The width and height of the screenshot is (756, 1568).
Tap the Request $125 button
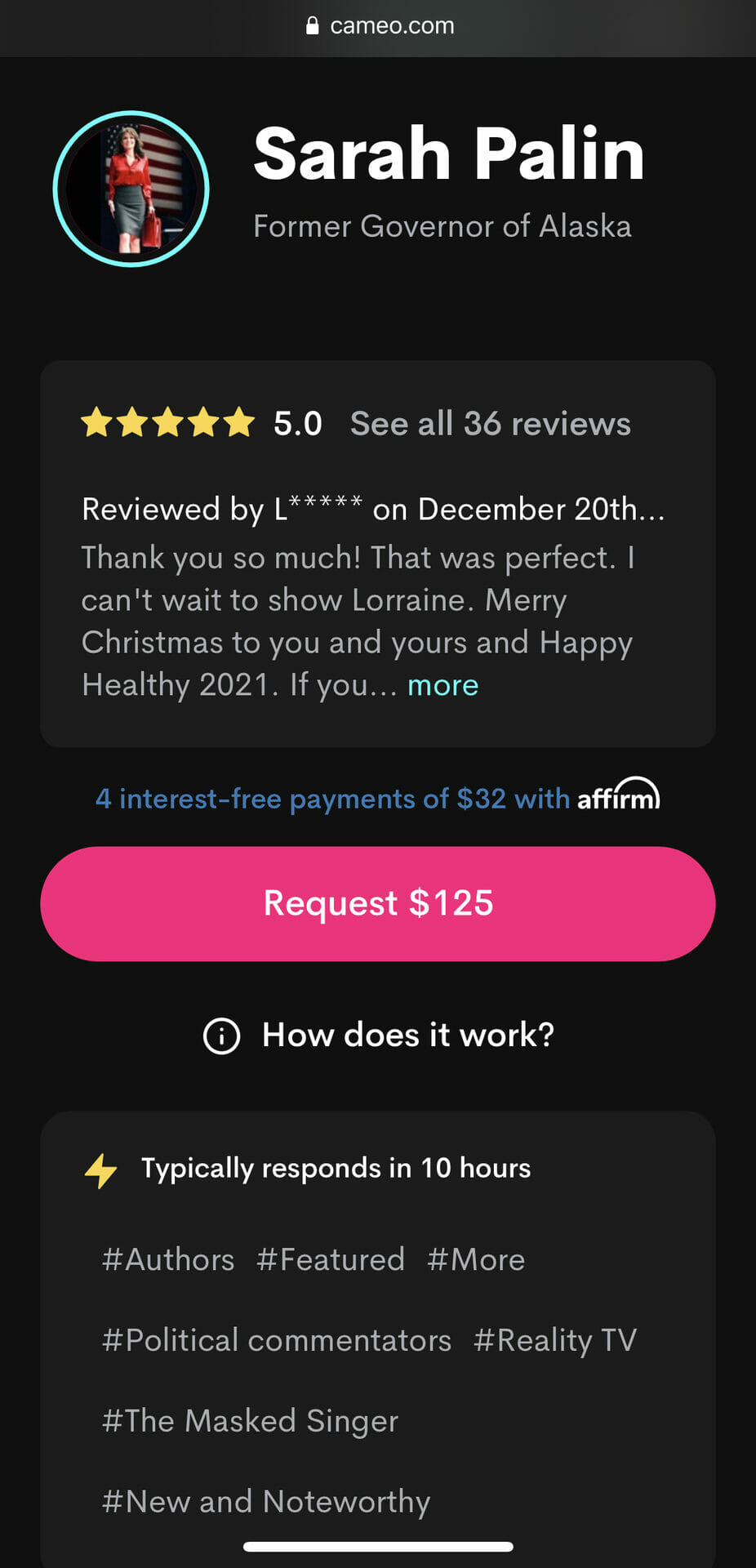point(378,903)
